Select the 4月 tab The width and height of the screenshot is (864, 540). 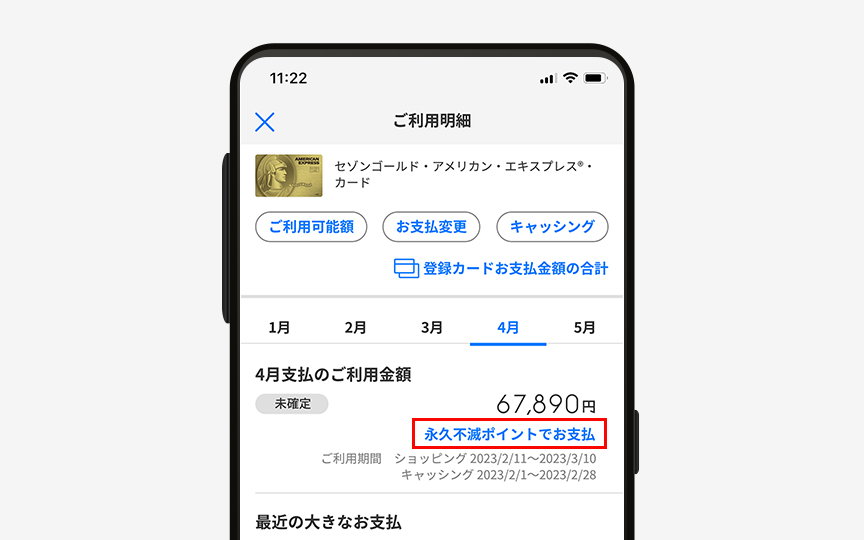tap(508, 327)
